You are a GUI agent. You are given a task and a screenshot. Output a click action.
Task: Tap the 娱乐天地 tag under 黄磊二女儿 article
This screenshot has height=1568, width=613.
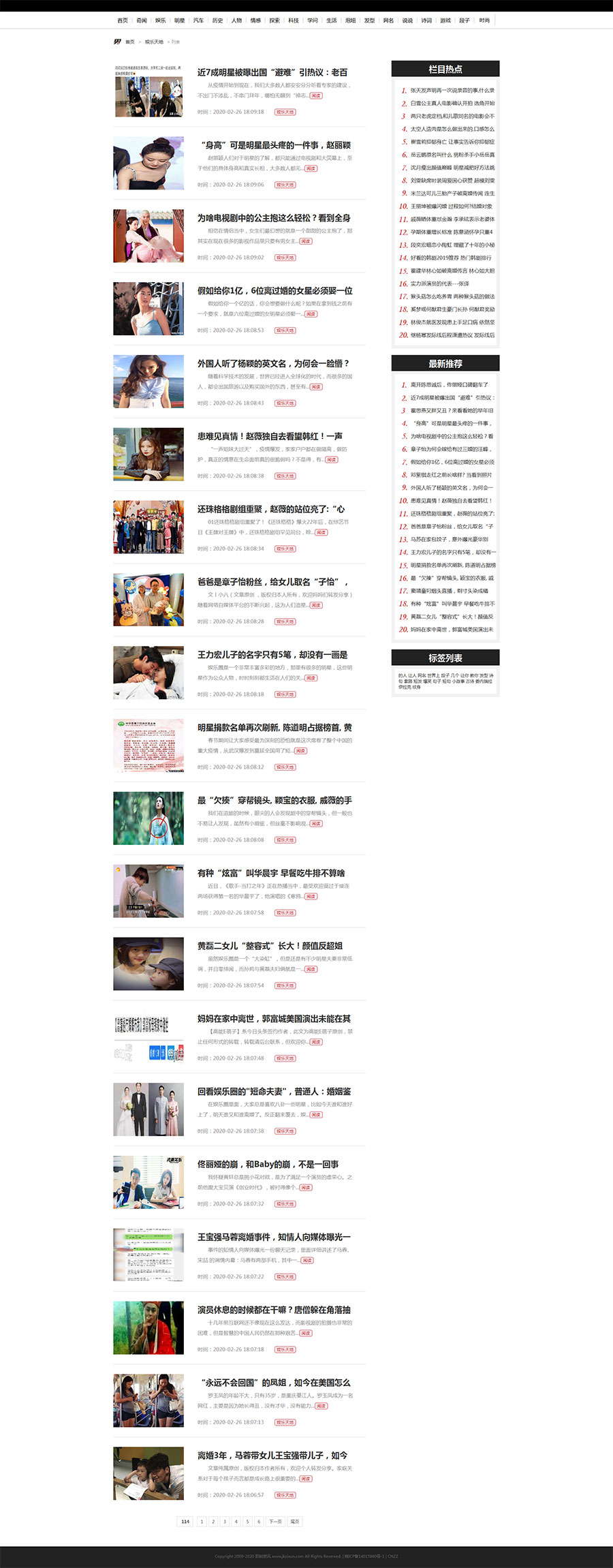(x=285, y=985)
